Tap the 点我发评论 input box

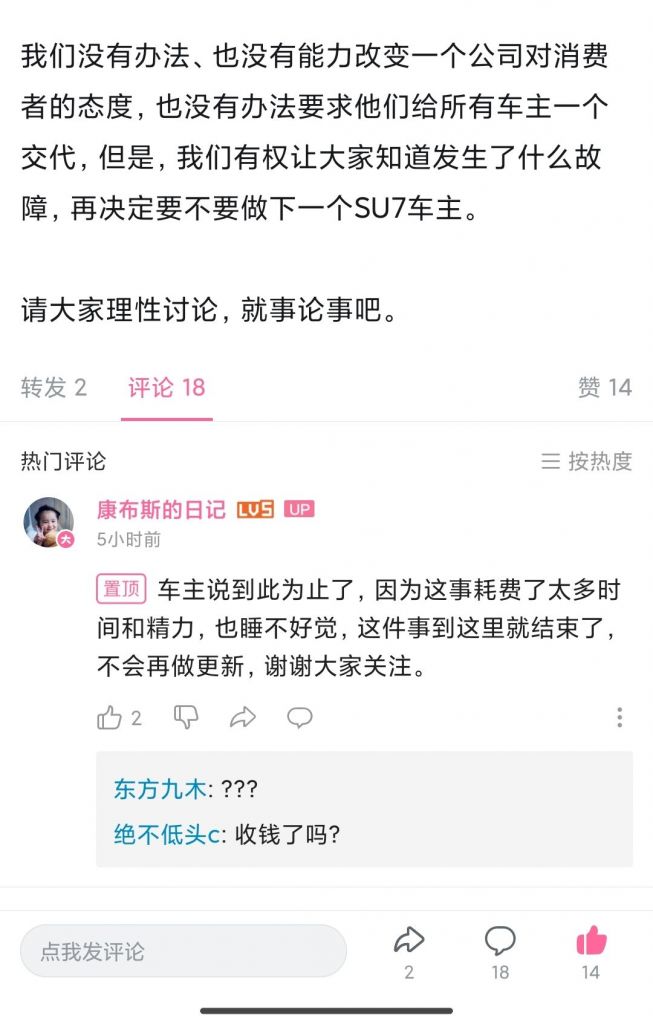click(x=183, y=951)
